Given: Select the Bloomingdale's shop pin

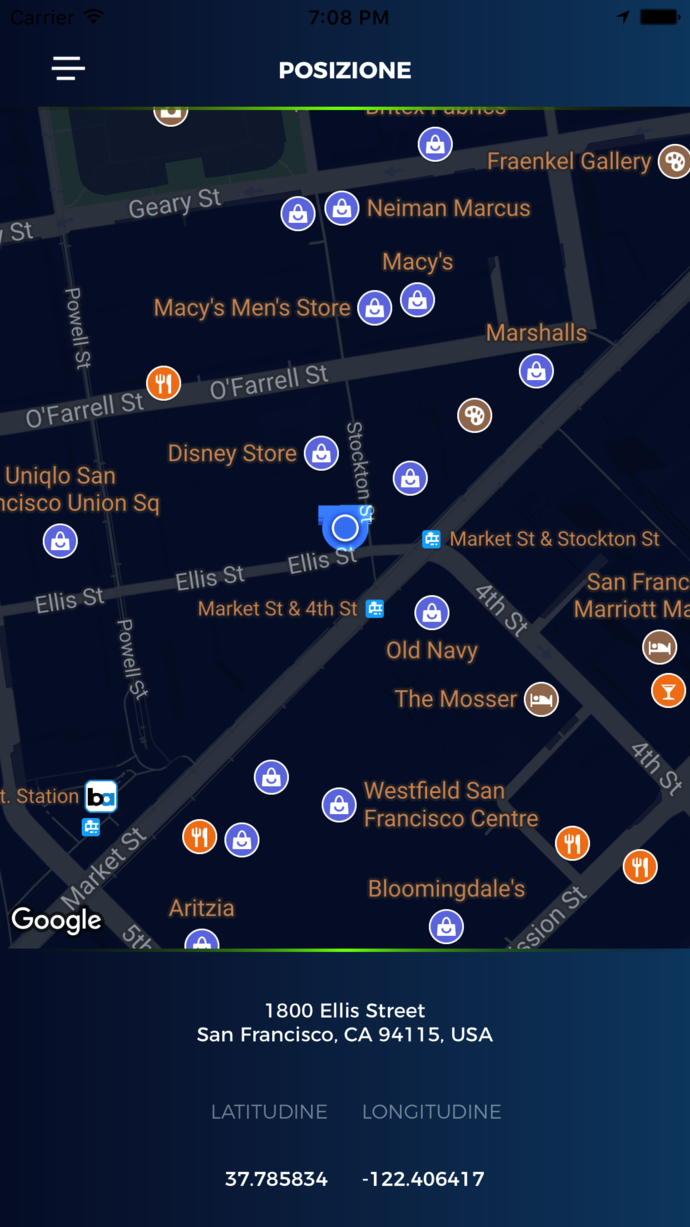Looking at the screenshot, I should point(446,926).
